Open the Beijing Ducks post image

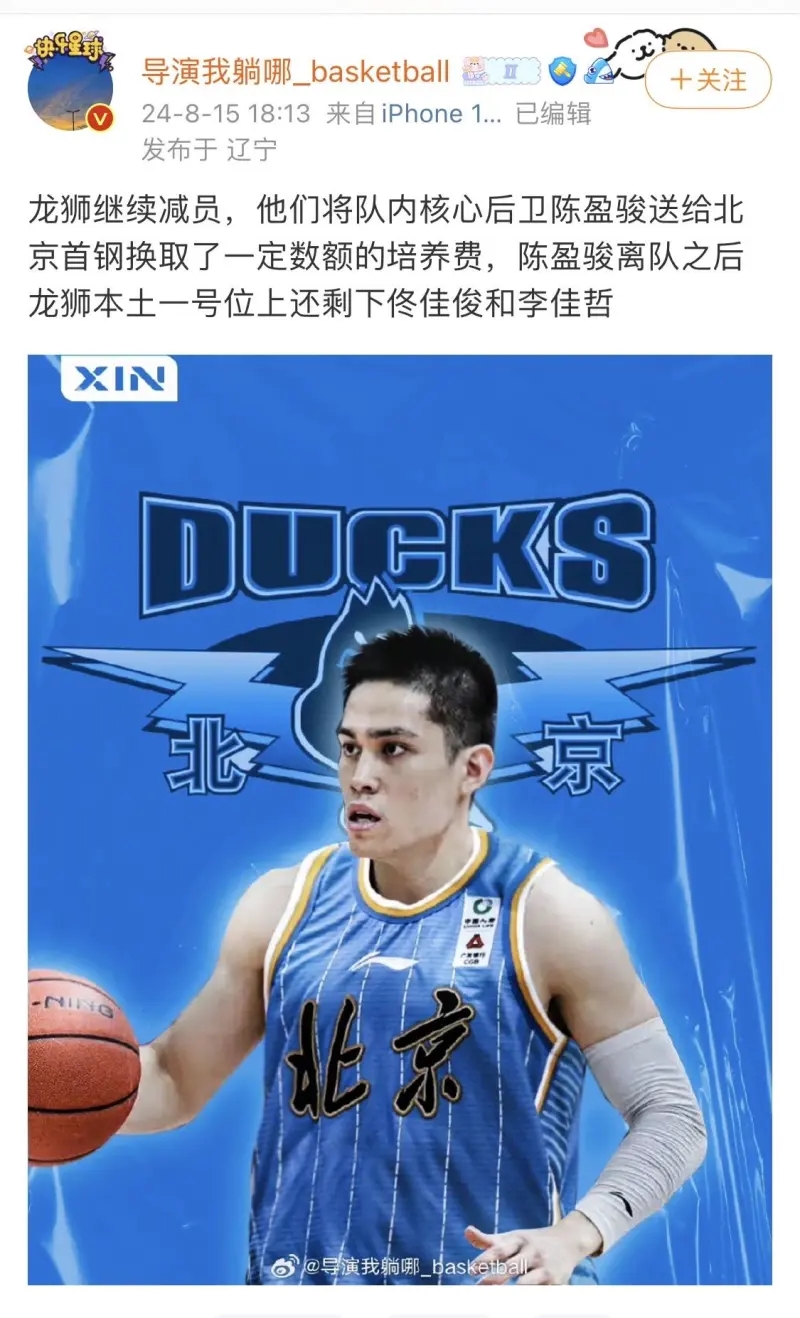pyautogui.click(x=400, y=820)
